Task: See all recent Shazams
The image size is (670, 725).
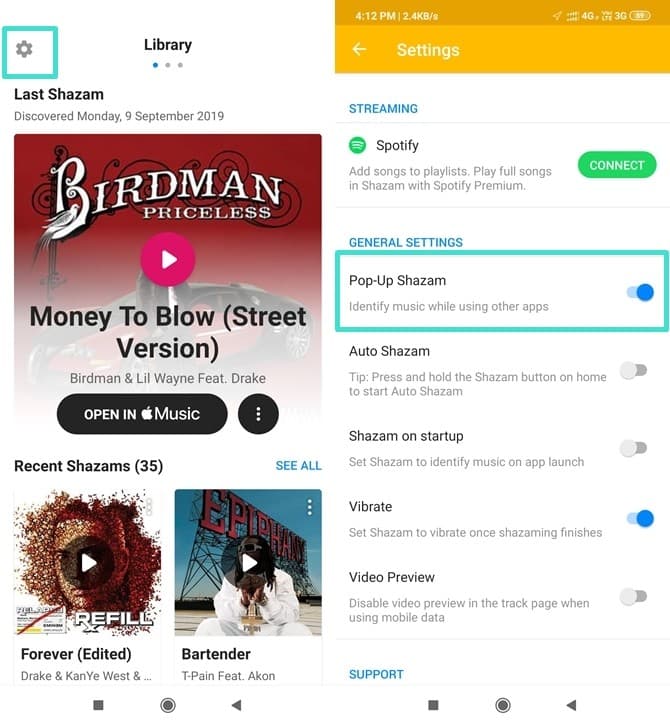Action: click(298, 466)
